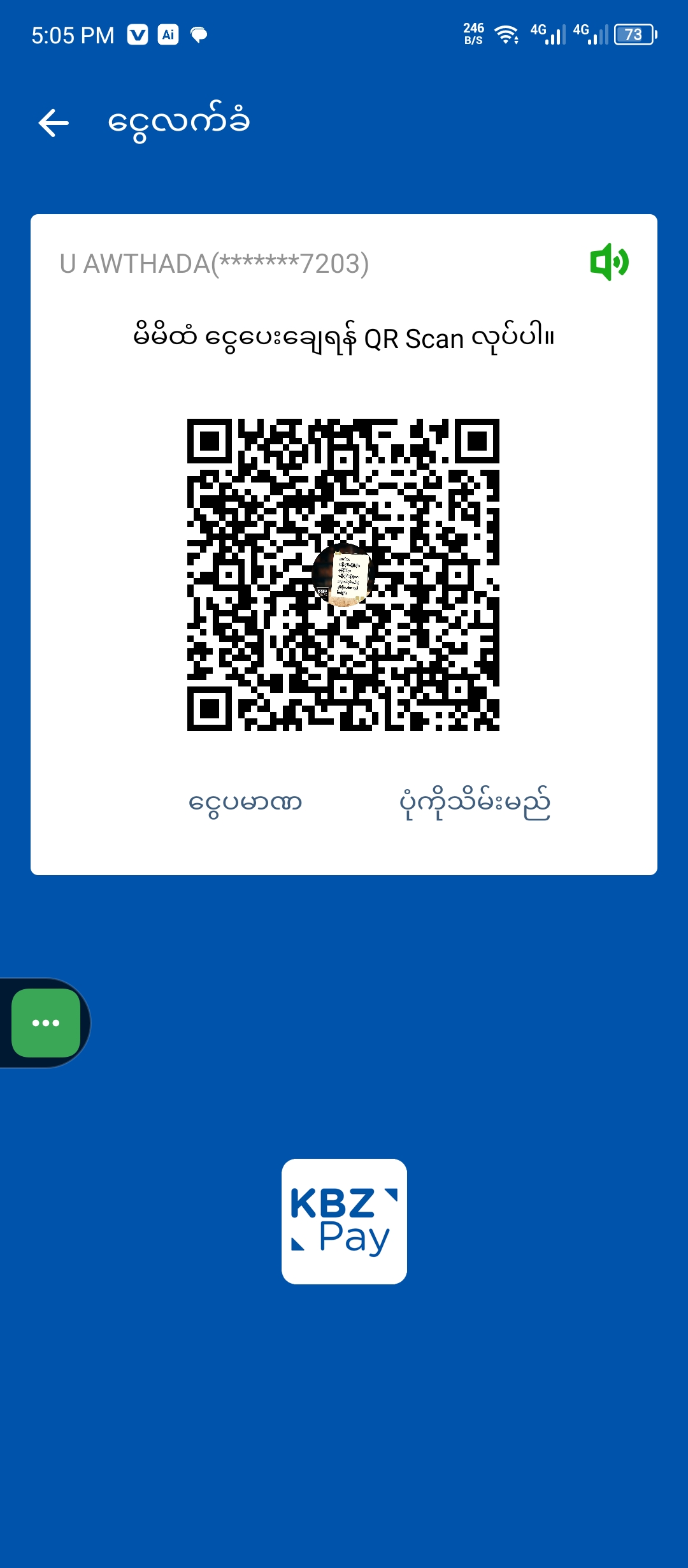Go back from the receive money screen
688x1568 pixels.
coord(54,123)
